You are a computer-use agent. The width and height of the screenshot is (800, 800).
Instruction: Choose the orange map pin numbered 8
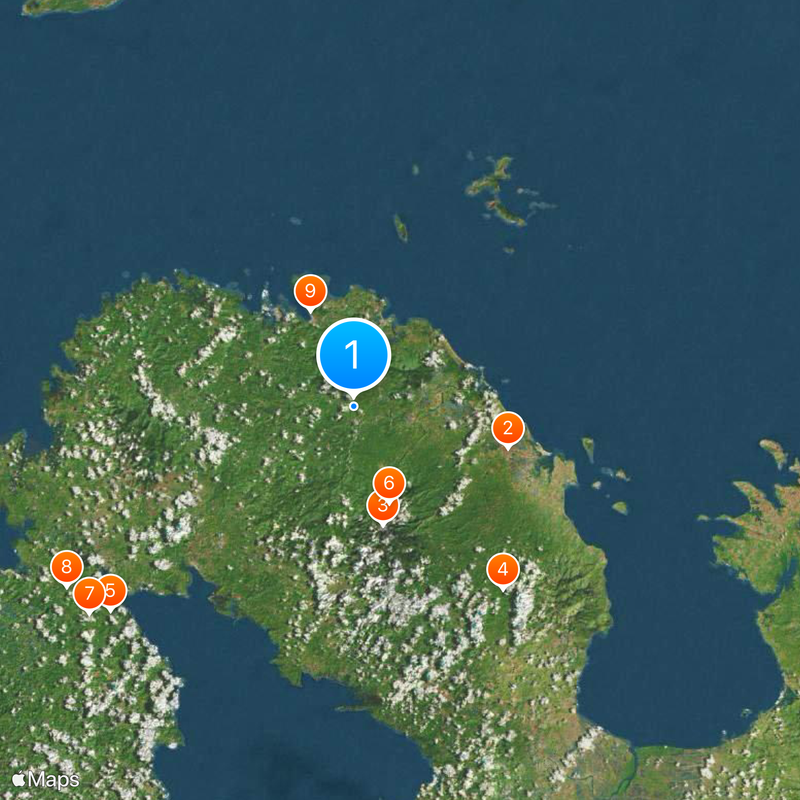point(66,568)
